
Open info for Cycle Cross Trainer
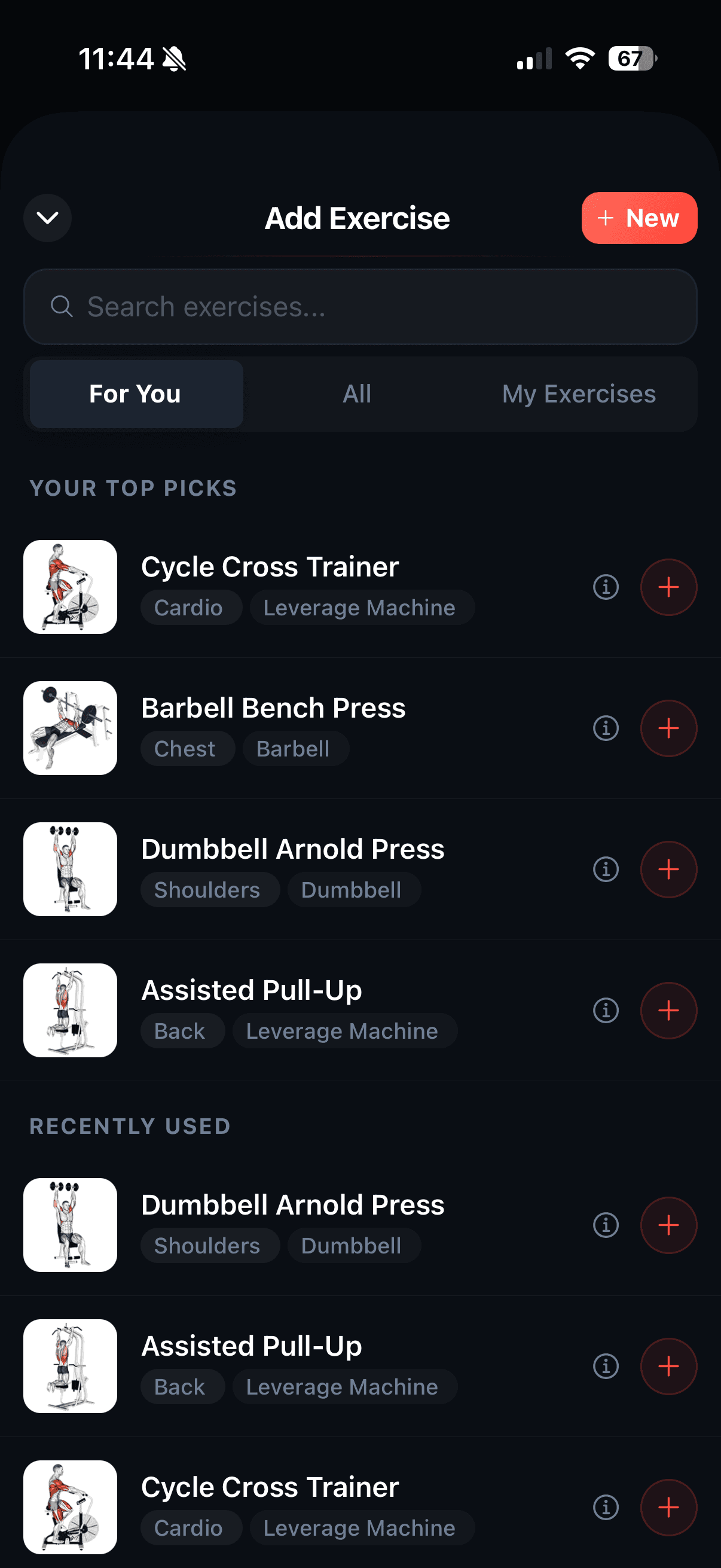coord(606,587)
